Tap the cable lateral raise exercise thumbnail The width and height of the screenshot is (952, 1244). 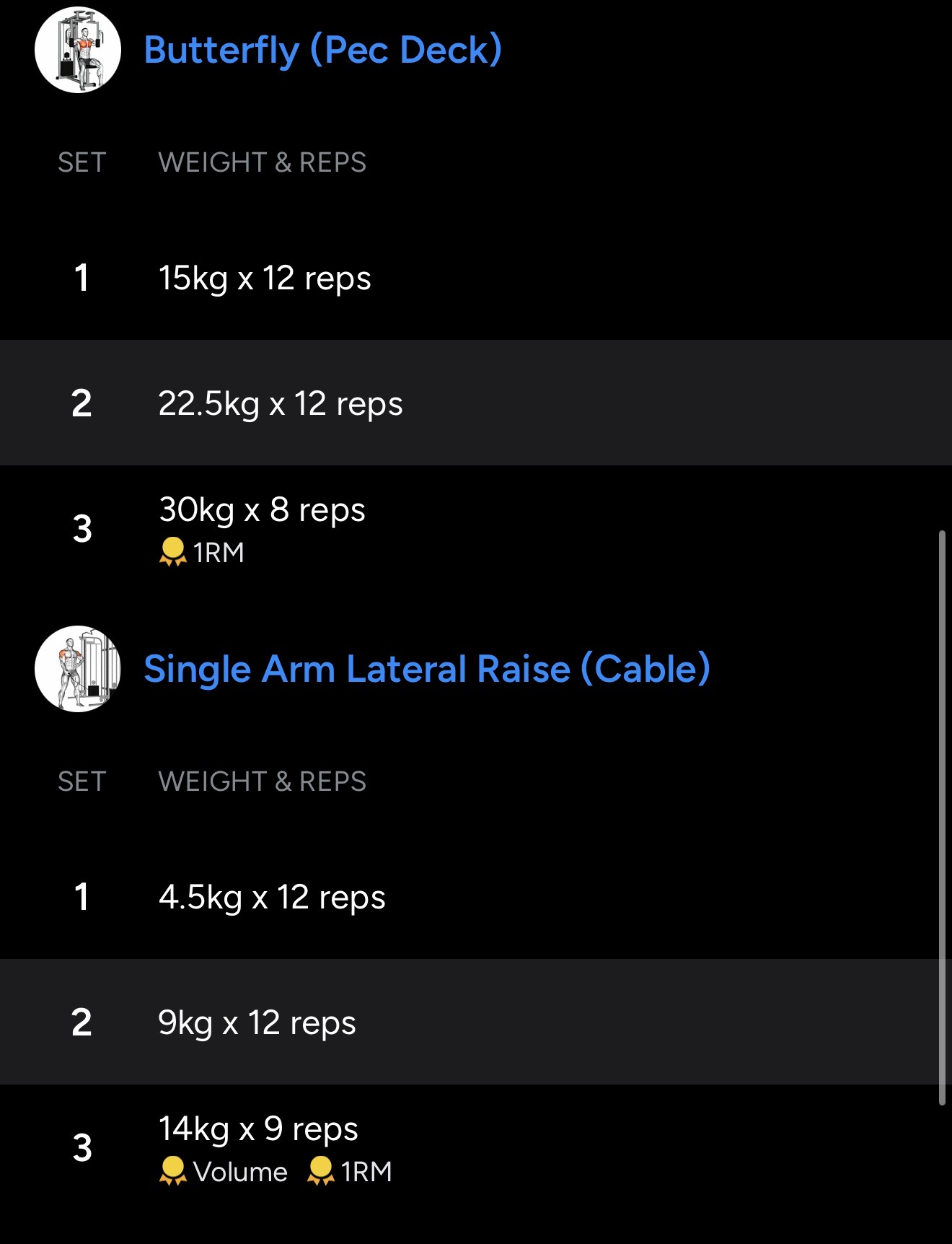(78, 669)
